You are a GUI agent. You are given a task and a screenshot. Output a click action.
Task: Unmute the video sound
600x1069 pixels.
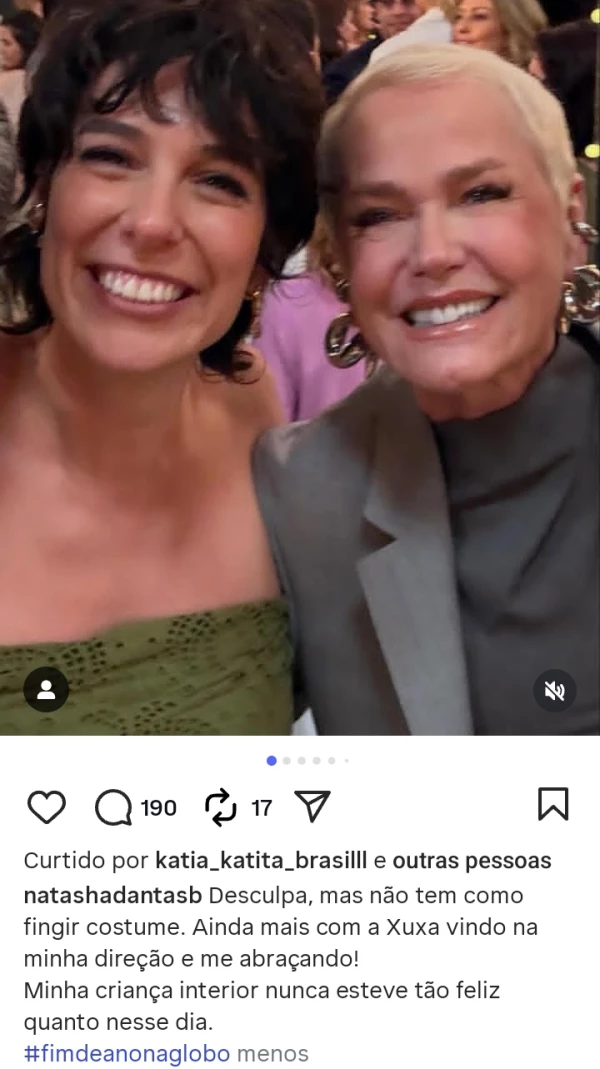coord(554,691)
